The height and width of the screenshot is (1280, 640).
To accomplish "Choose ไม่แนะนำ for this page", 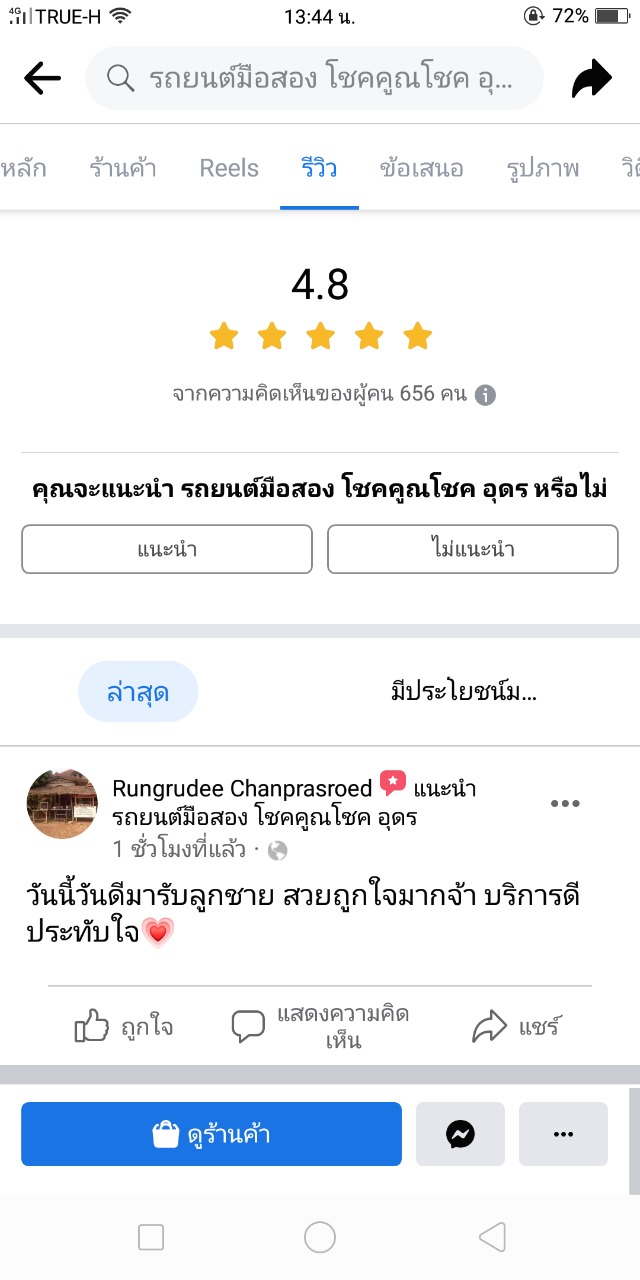I will (x=473, y=549).
